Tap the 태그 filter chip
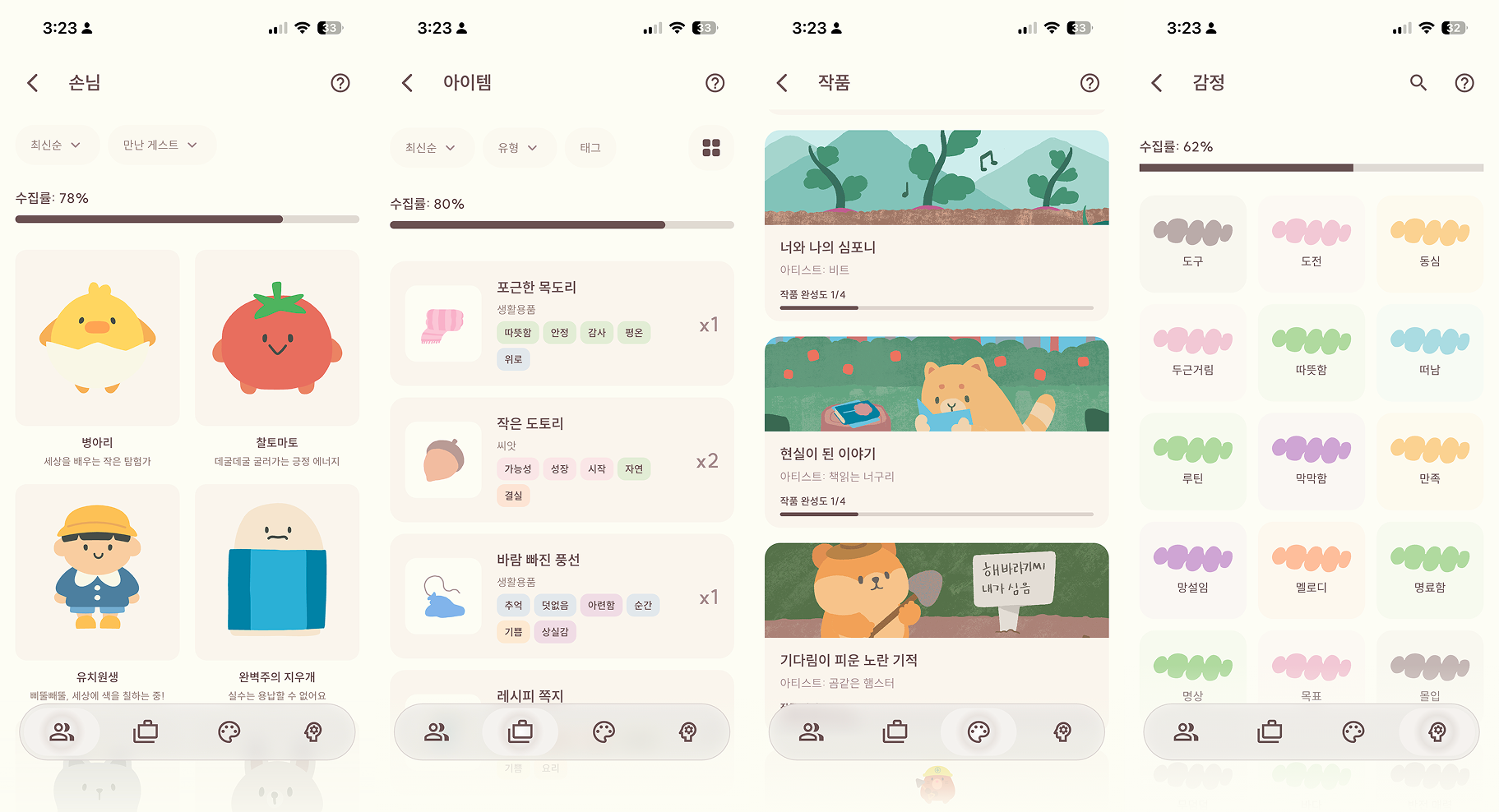 click(590, 148)
